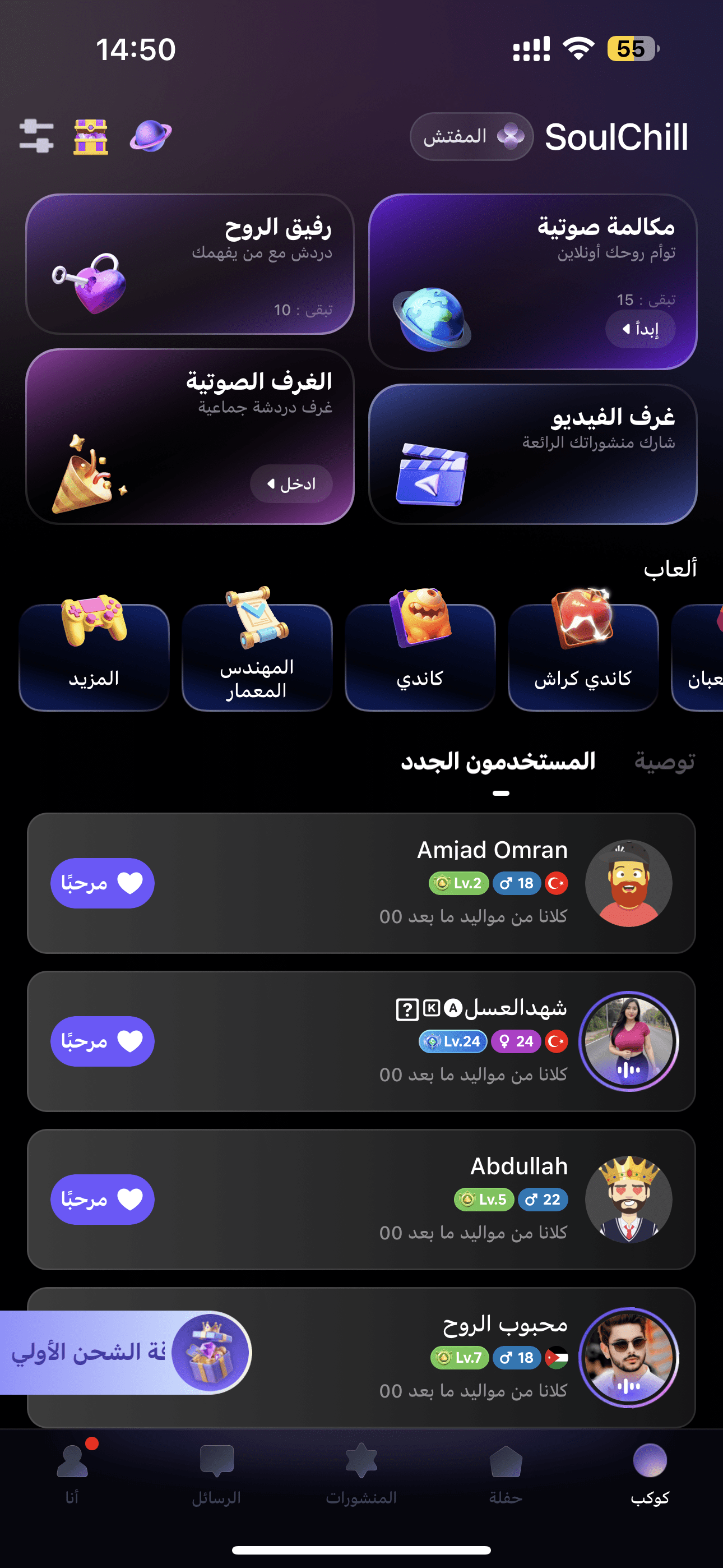Switch to the توصية tab
The image size is (723, 1568).
click(664, 762)
